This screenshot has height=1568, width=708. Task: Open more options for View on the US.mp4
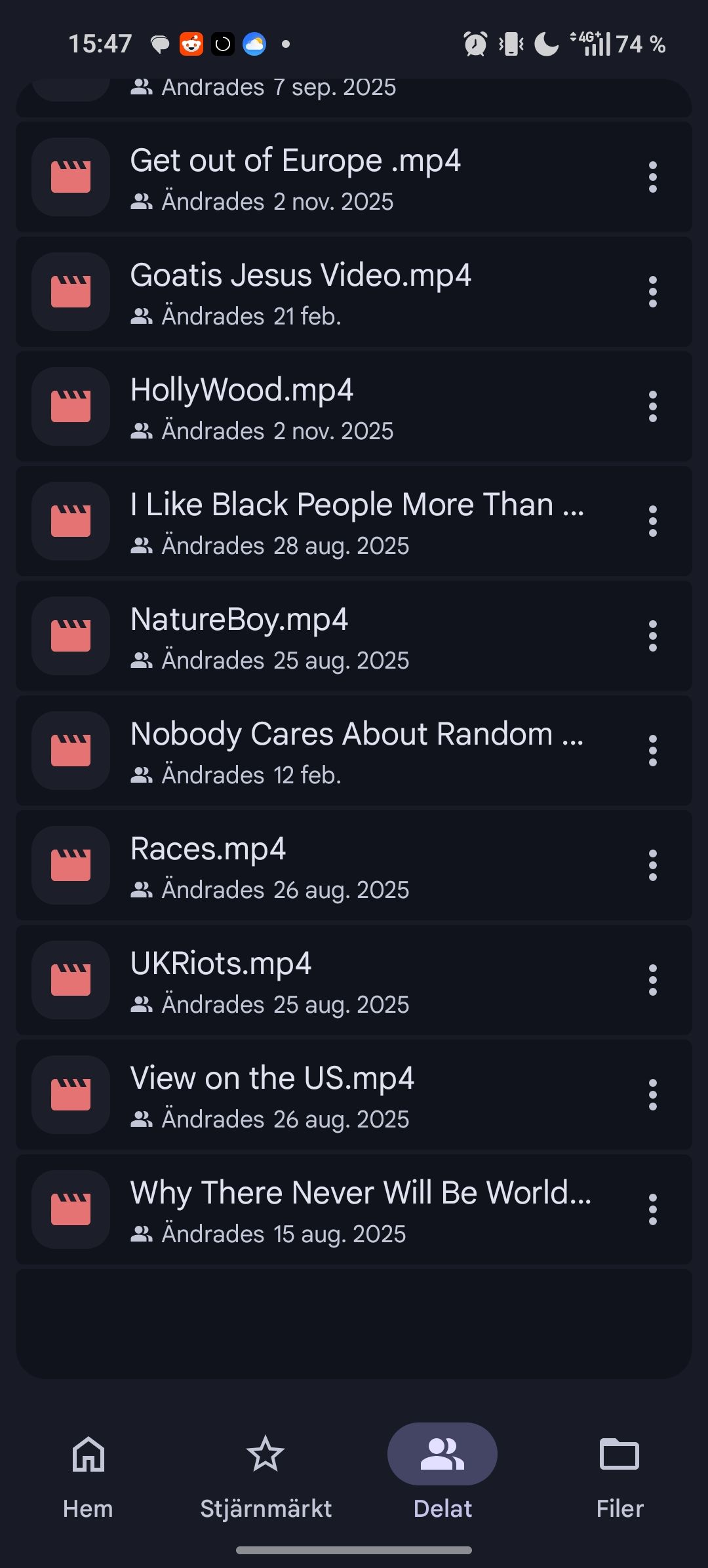(x=652, y=1095)
